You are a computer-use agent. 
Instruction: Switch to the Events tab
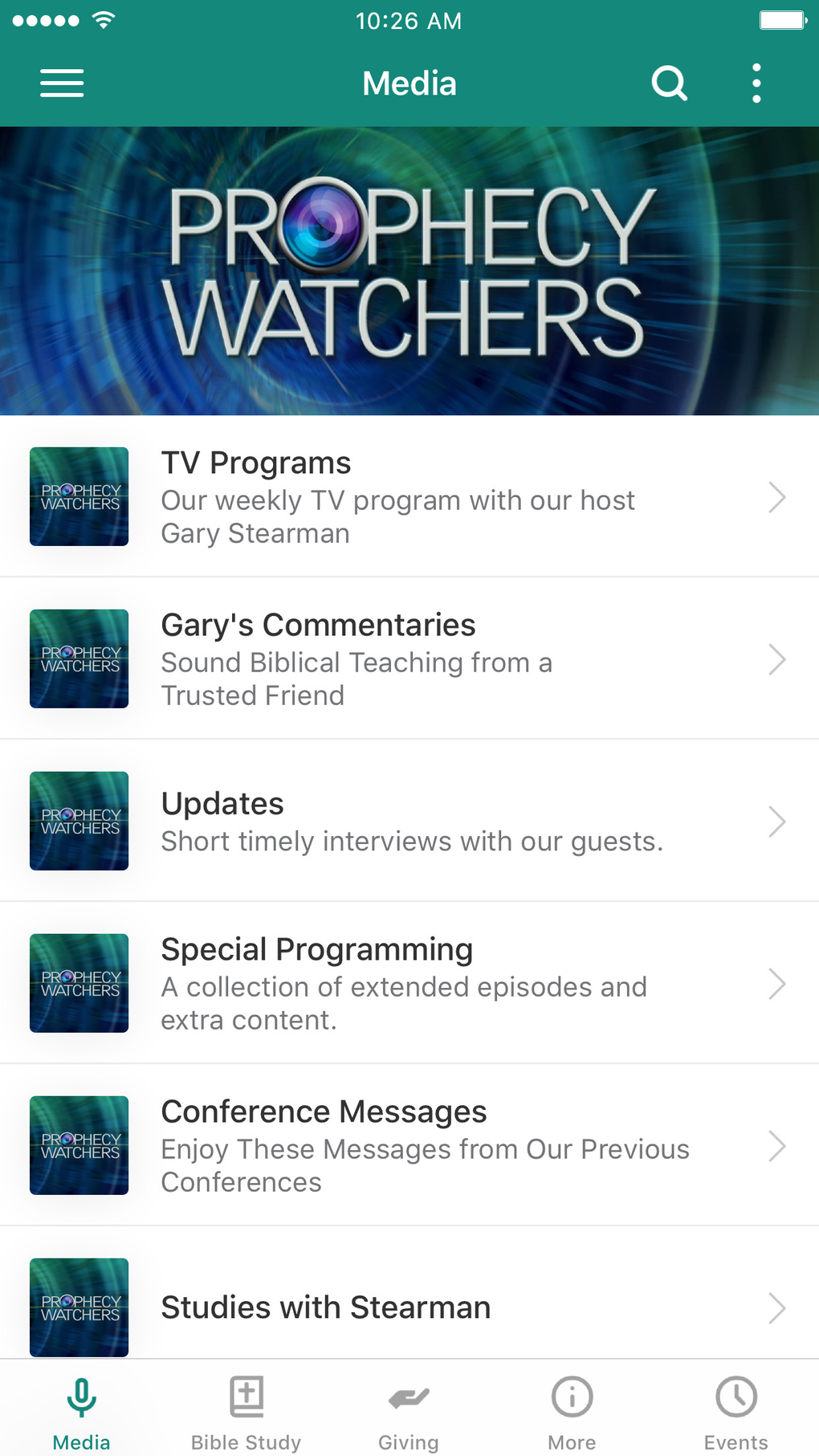(735, 1413)
